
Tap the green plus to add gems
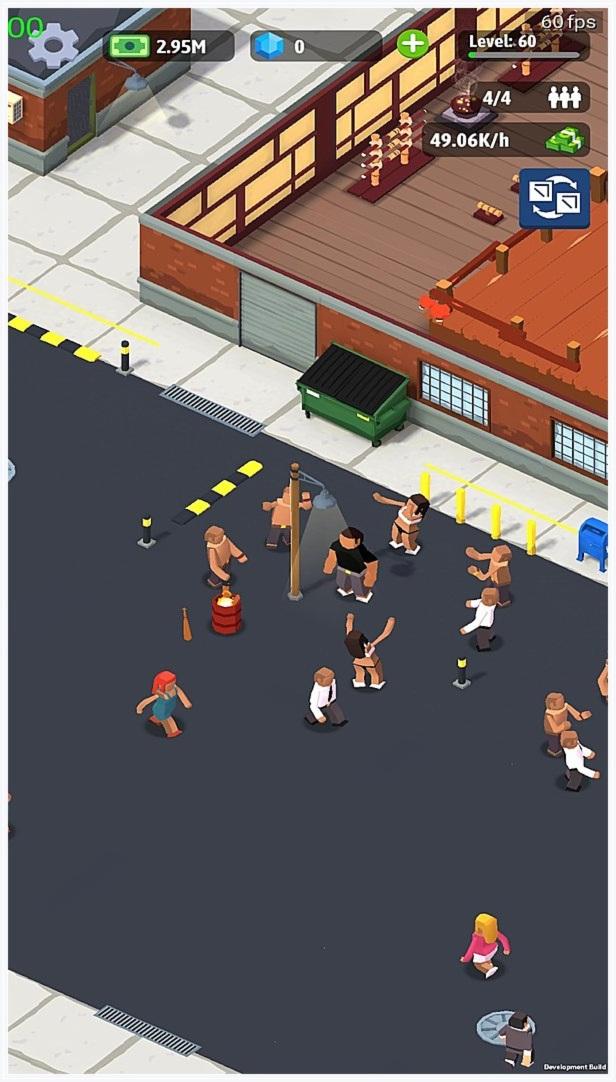point(413,45)
